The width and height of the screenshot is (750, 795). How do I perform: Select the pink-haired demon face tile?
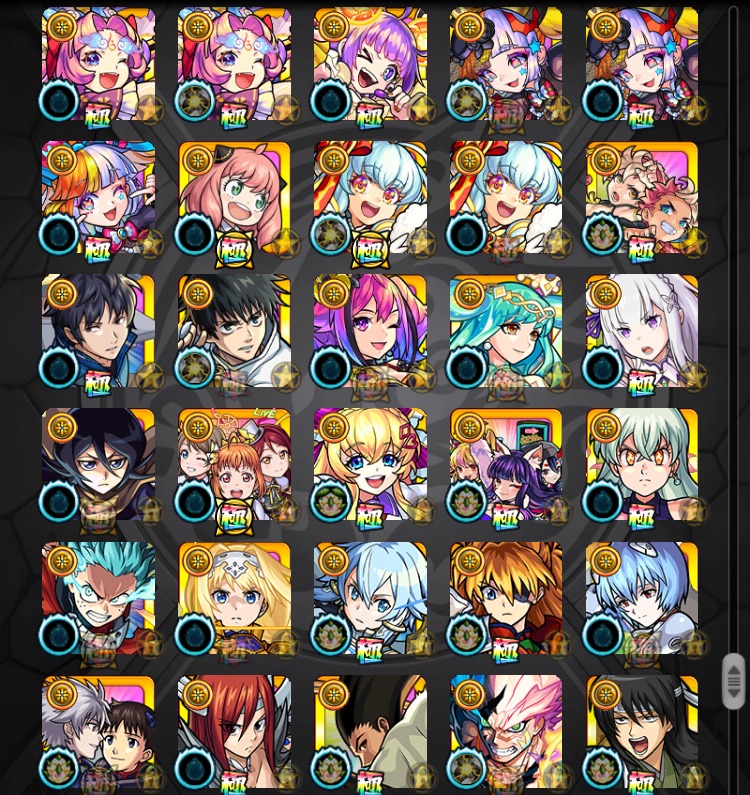(506, 732)
